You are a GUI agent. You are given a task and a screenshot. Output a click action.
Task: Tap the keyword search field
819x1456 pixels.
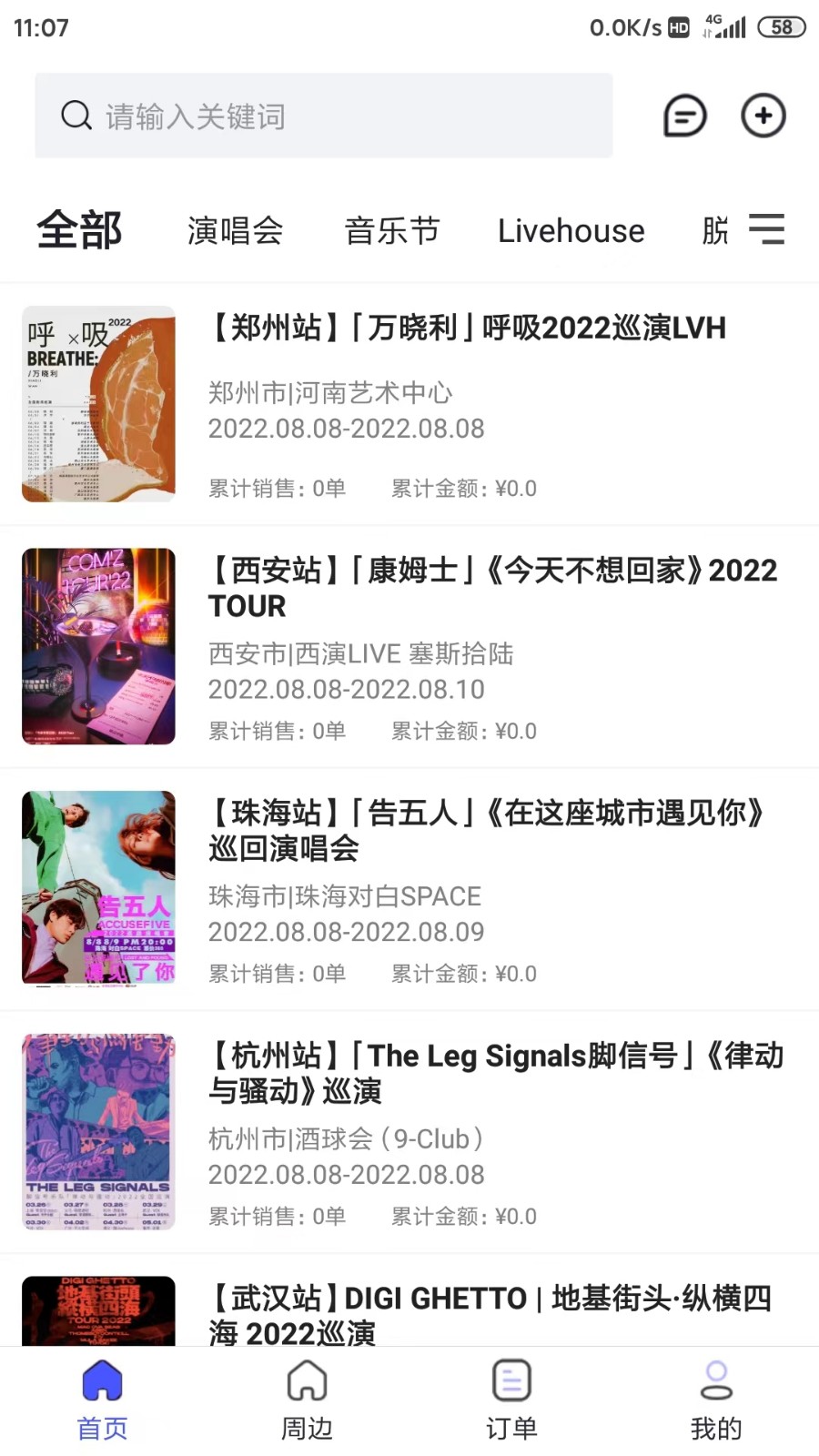coord(323,116)
